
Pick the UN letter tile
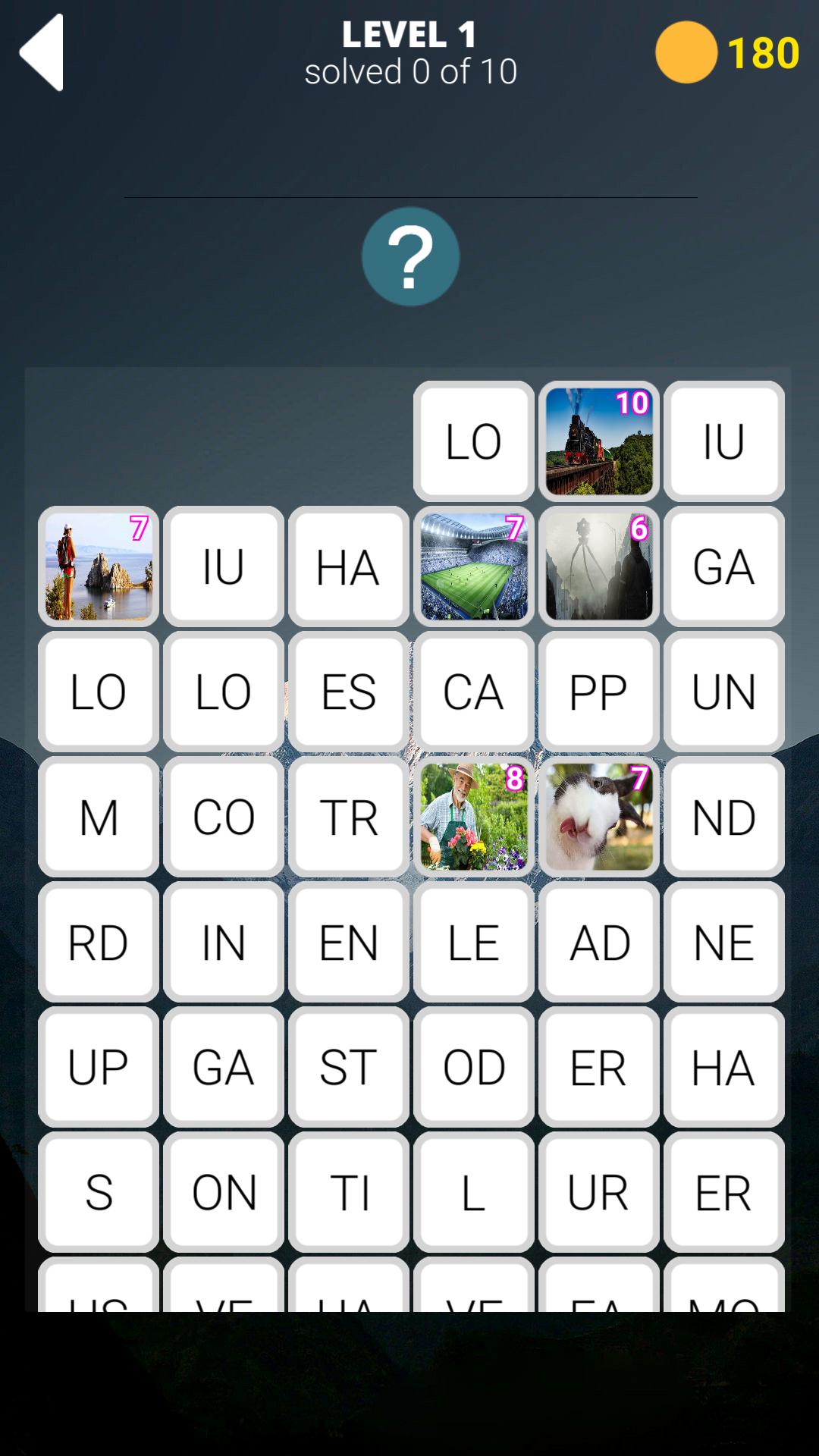723,692
